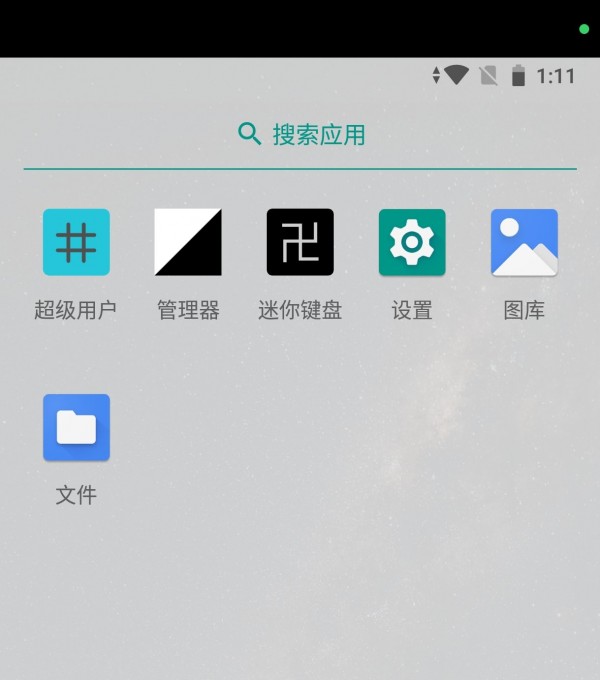600x680 pixels.
Task: Open the 迷你键盘 app
Action: (300, 243)
